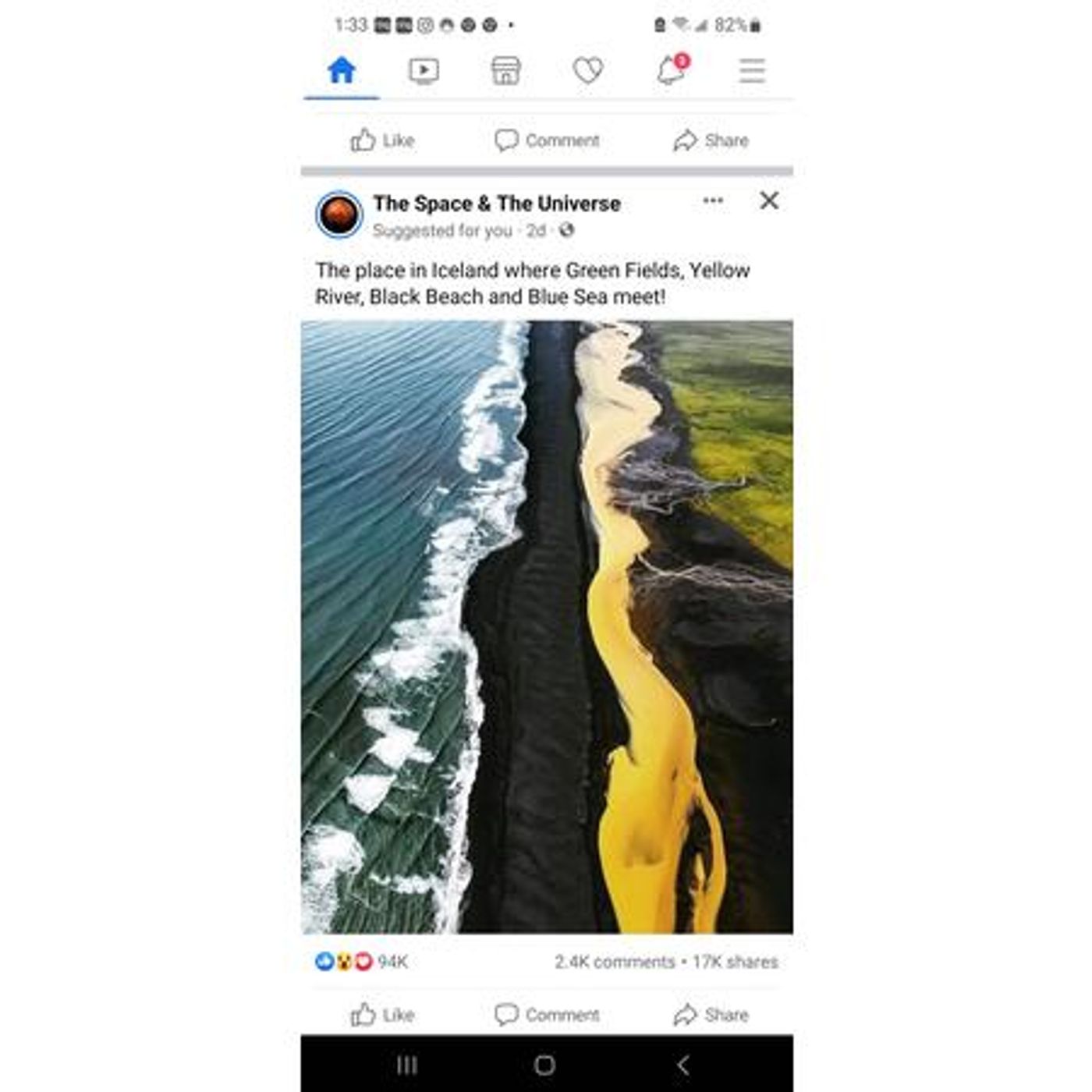The height and width of the screenshot is (1092, 1092).
Task: Open post options three-dot menu
Action: click(x=713, y=200)
